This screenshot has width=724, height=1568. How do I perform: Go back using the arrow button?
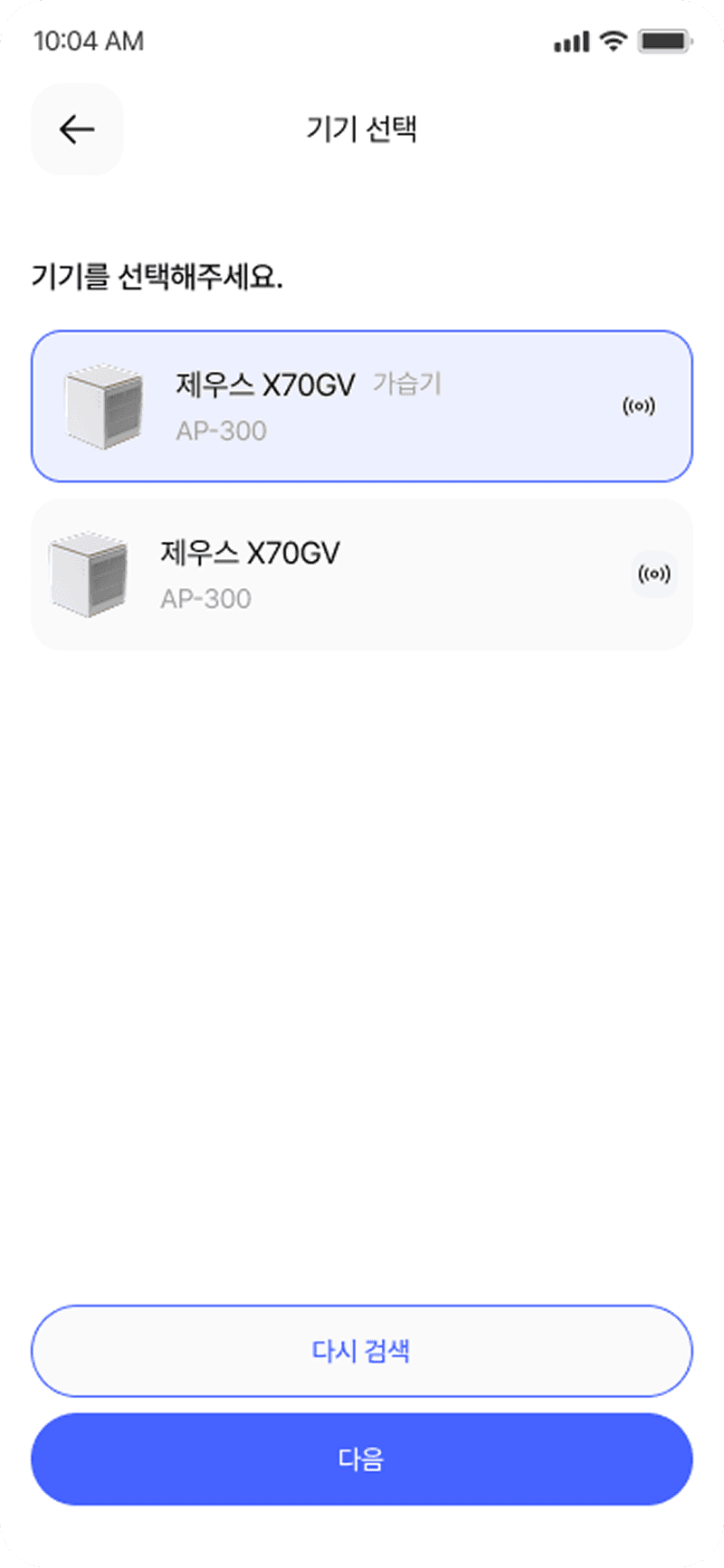[77, 129]
